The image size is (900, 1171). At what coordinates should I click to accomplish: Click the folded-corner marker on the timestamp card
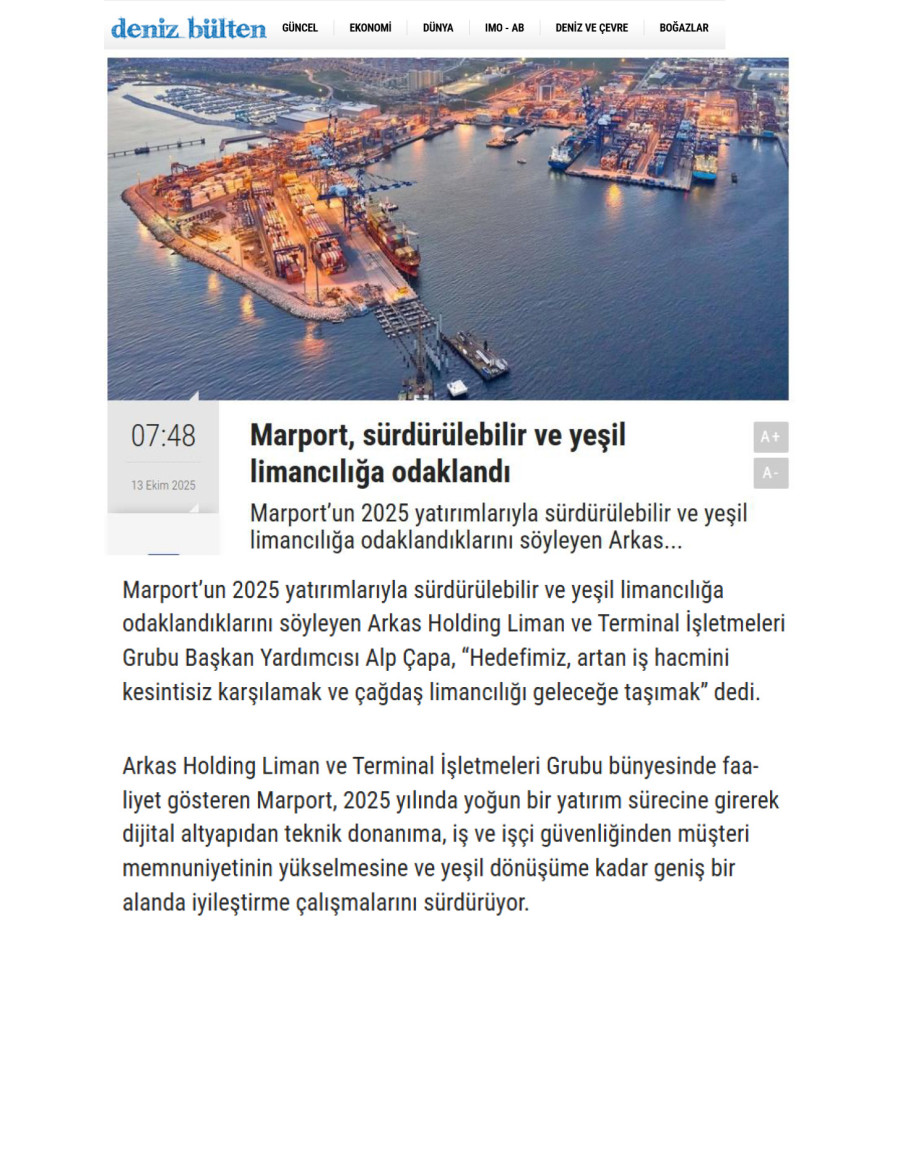click(x=194, y=507)
